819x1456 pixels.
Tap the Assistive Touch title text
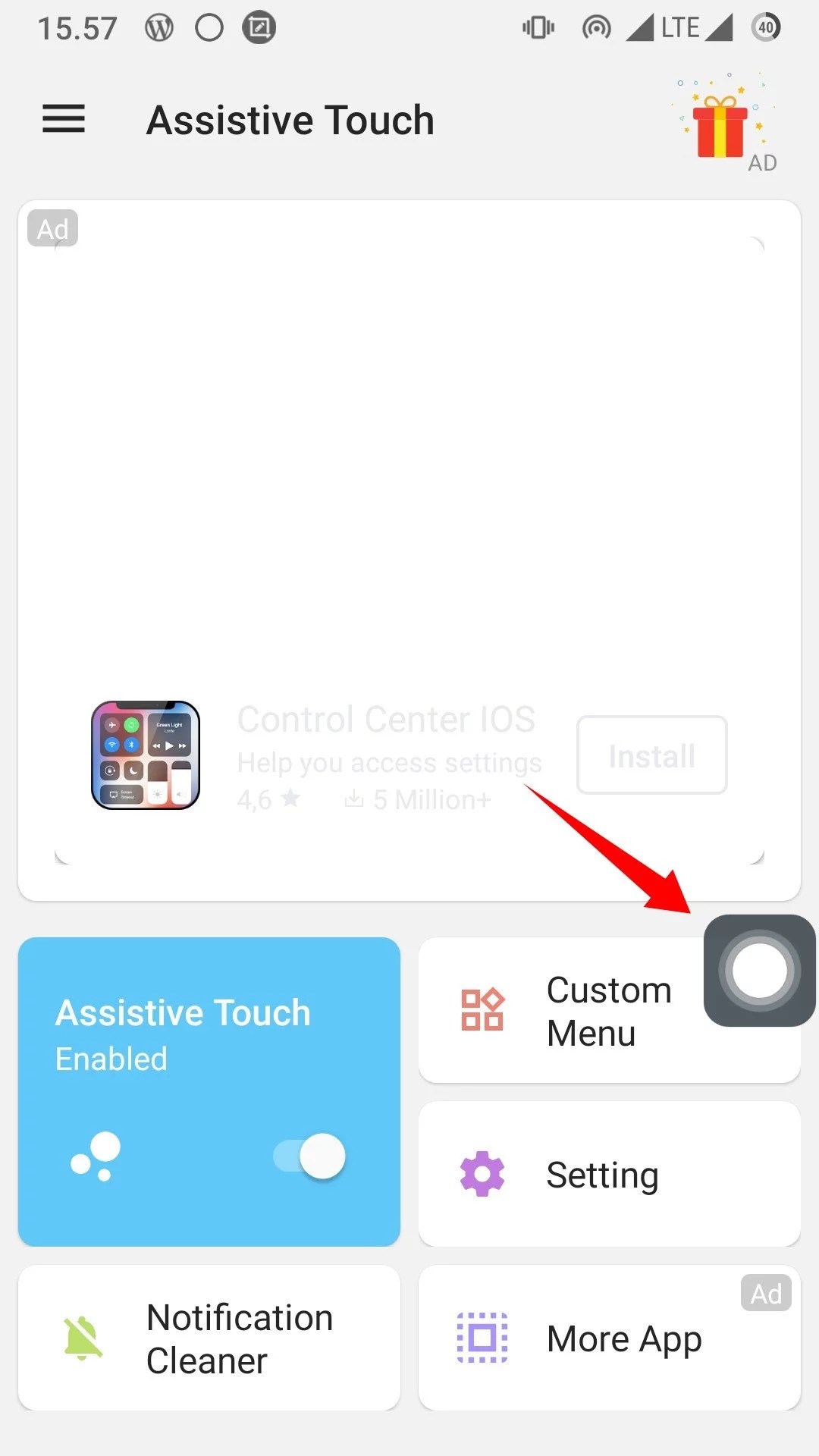coord(290,119)
